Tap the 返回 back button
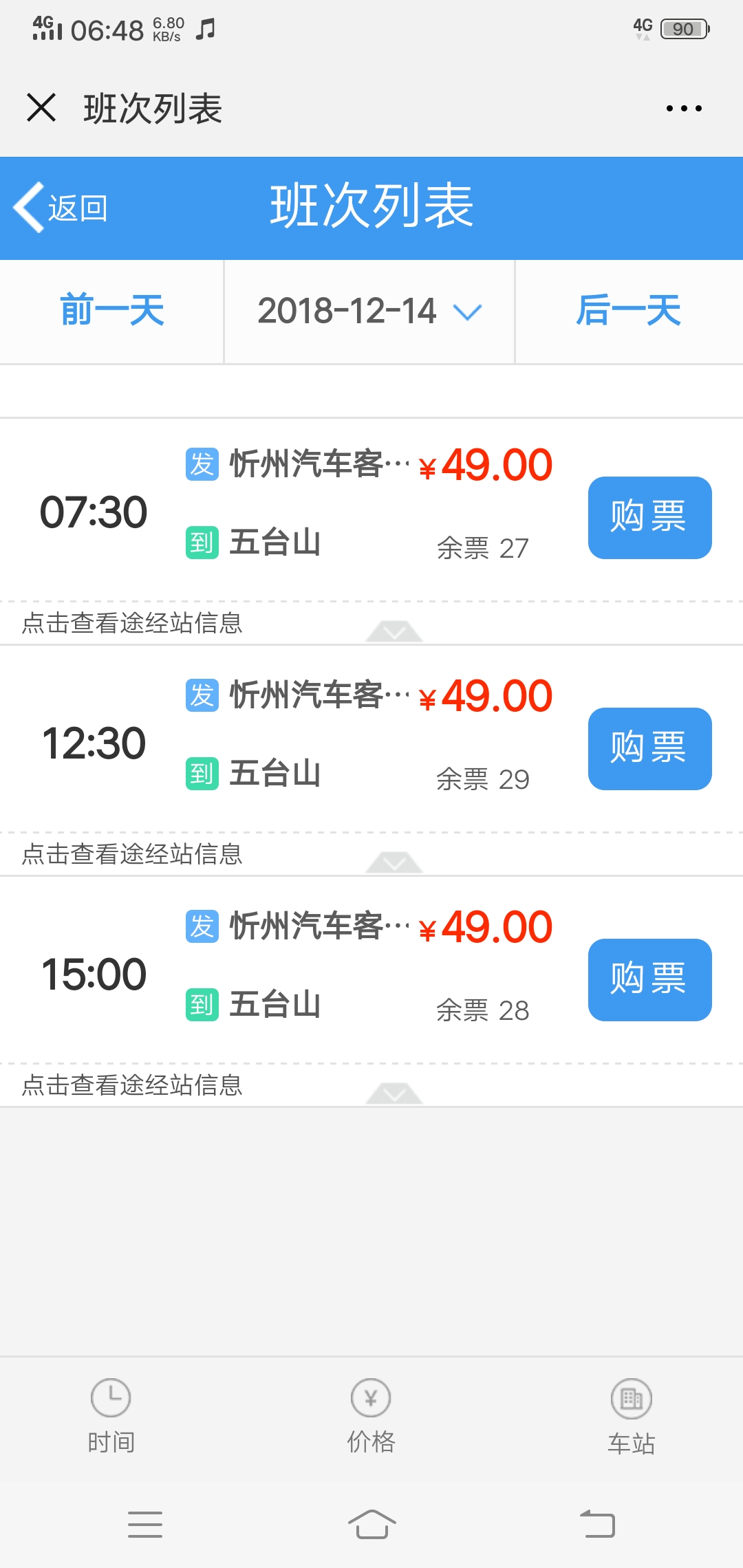The height and width of the screenshot is (1568, 743). coord(61,208)
